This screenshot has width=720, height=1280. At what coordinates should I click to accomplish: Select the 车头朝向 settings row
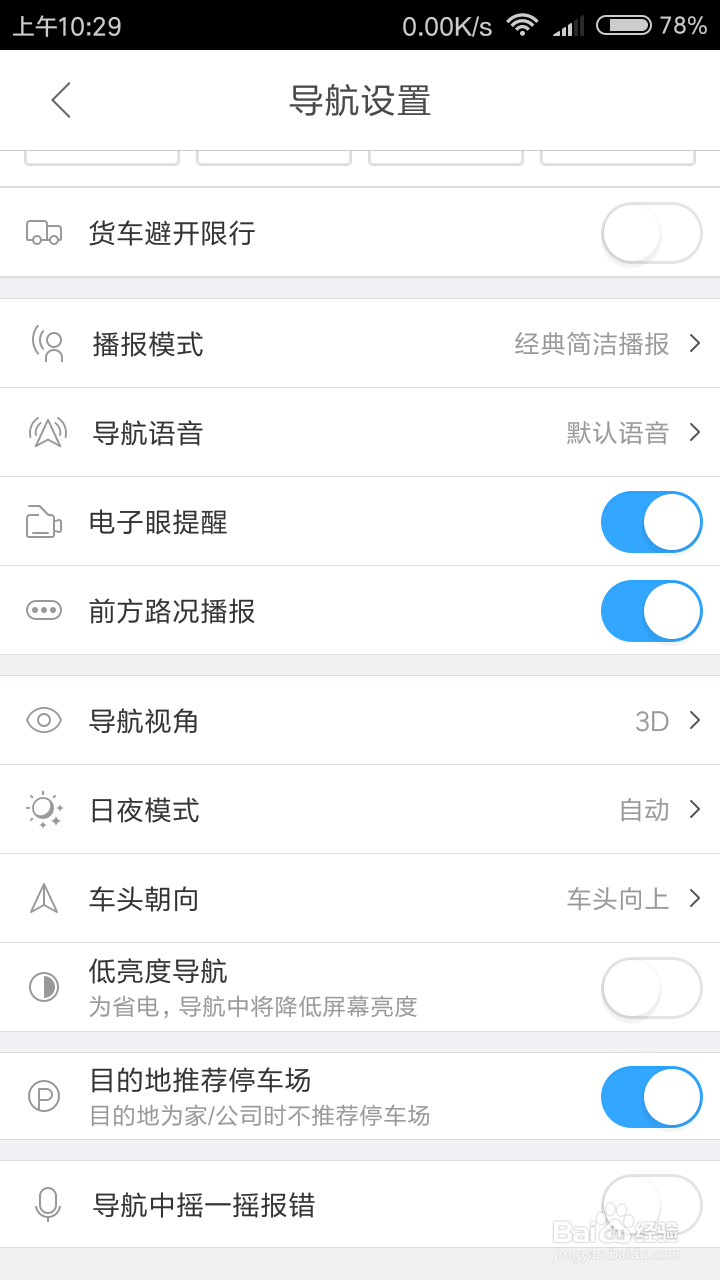(x=360, y=898)
